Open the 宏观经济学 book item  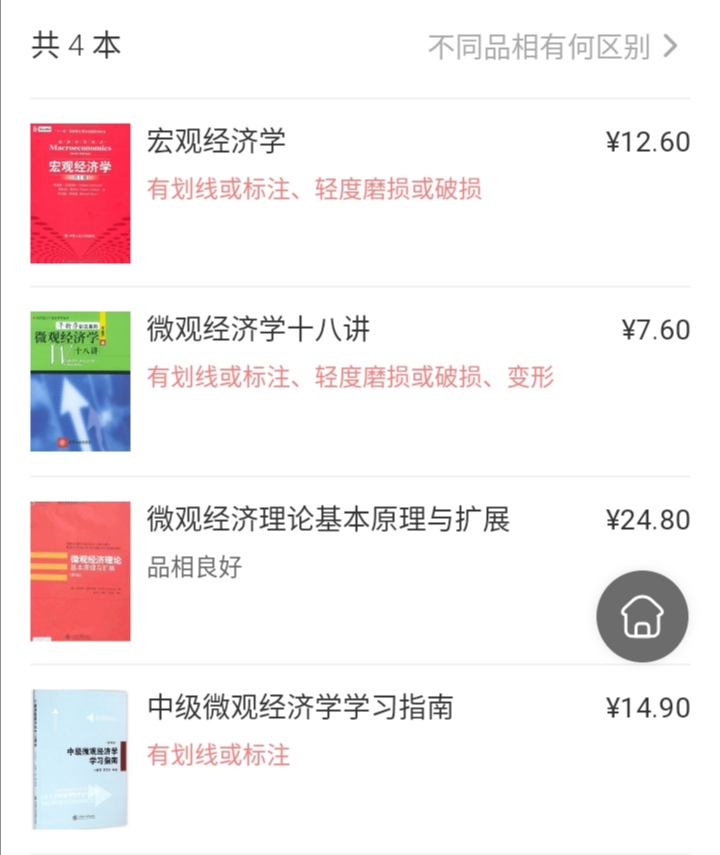tap(216, 142)
